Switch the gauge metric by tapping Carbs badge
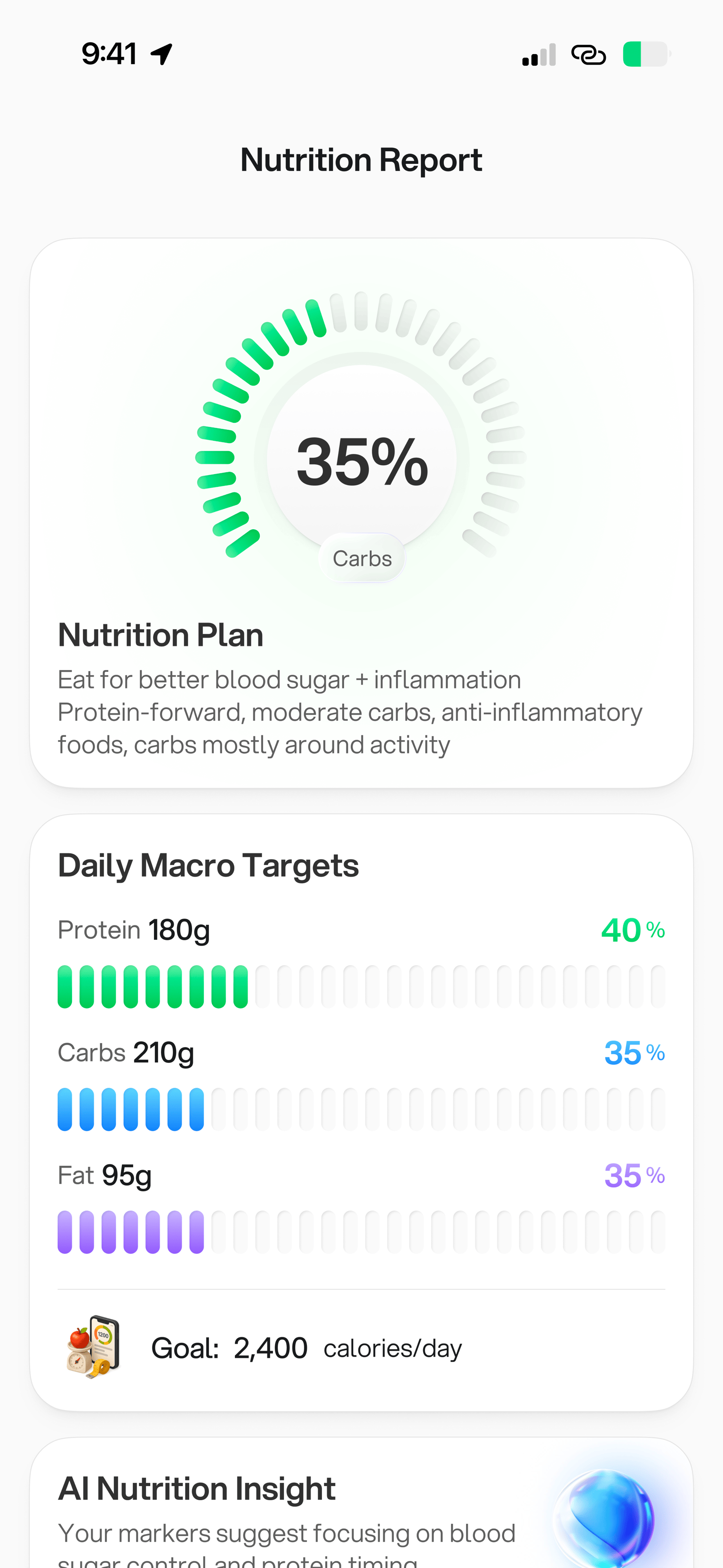 [x=361, y=558]
